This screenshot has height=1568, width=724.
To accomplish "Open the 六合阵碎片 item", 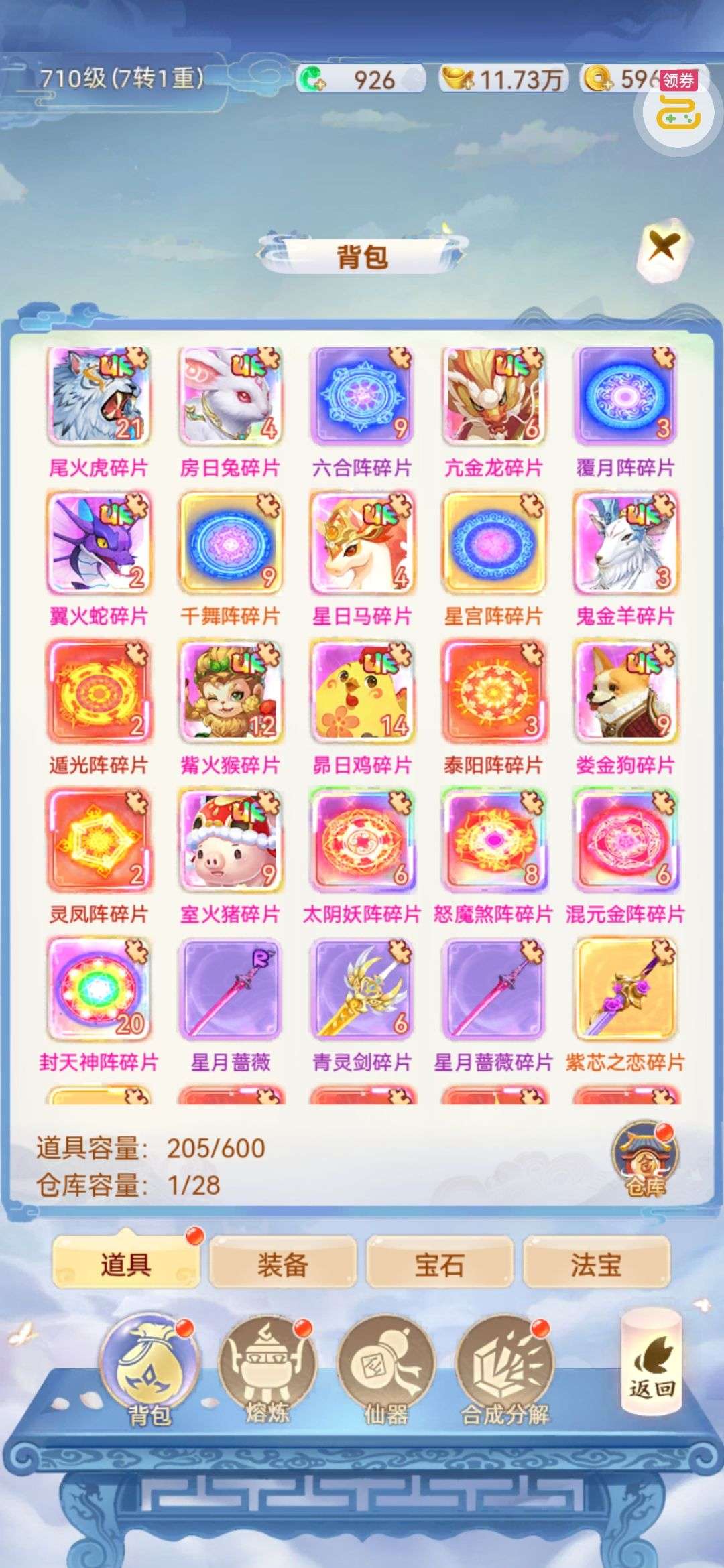I will coord(361,396).
